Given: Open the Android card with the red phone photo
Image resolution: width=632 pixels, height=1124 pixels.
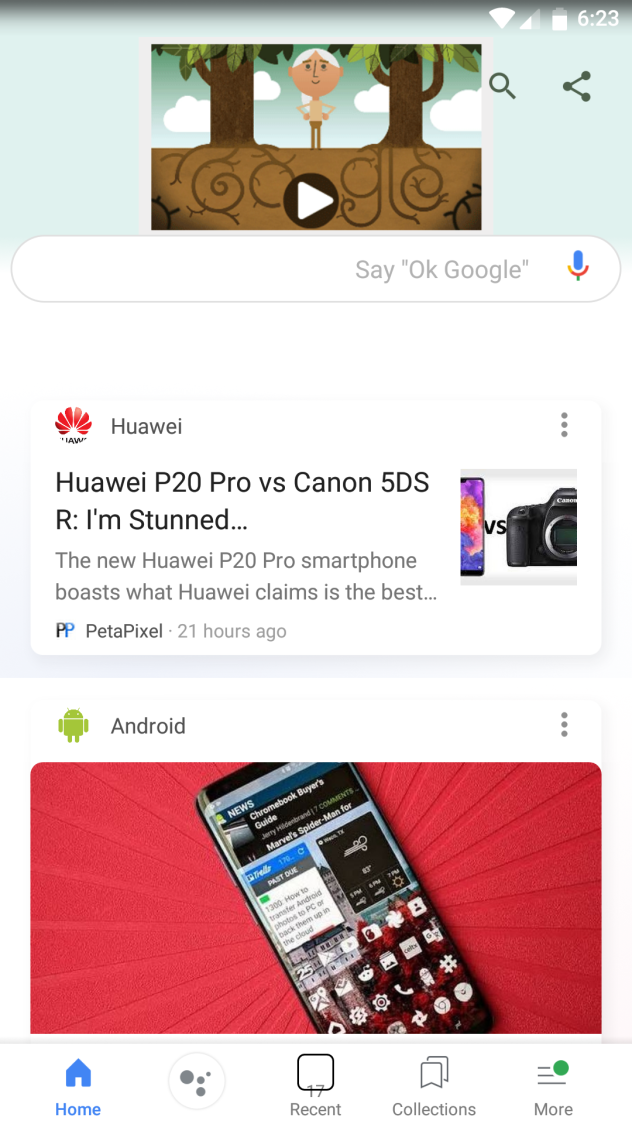Looking at the screenshot, I should click(x=316, y=897).
